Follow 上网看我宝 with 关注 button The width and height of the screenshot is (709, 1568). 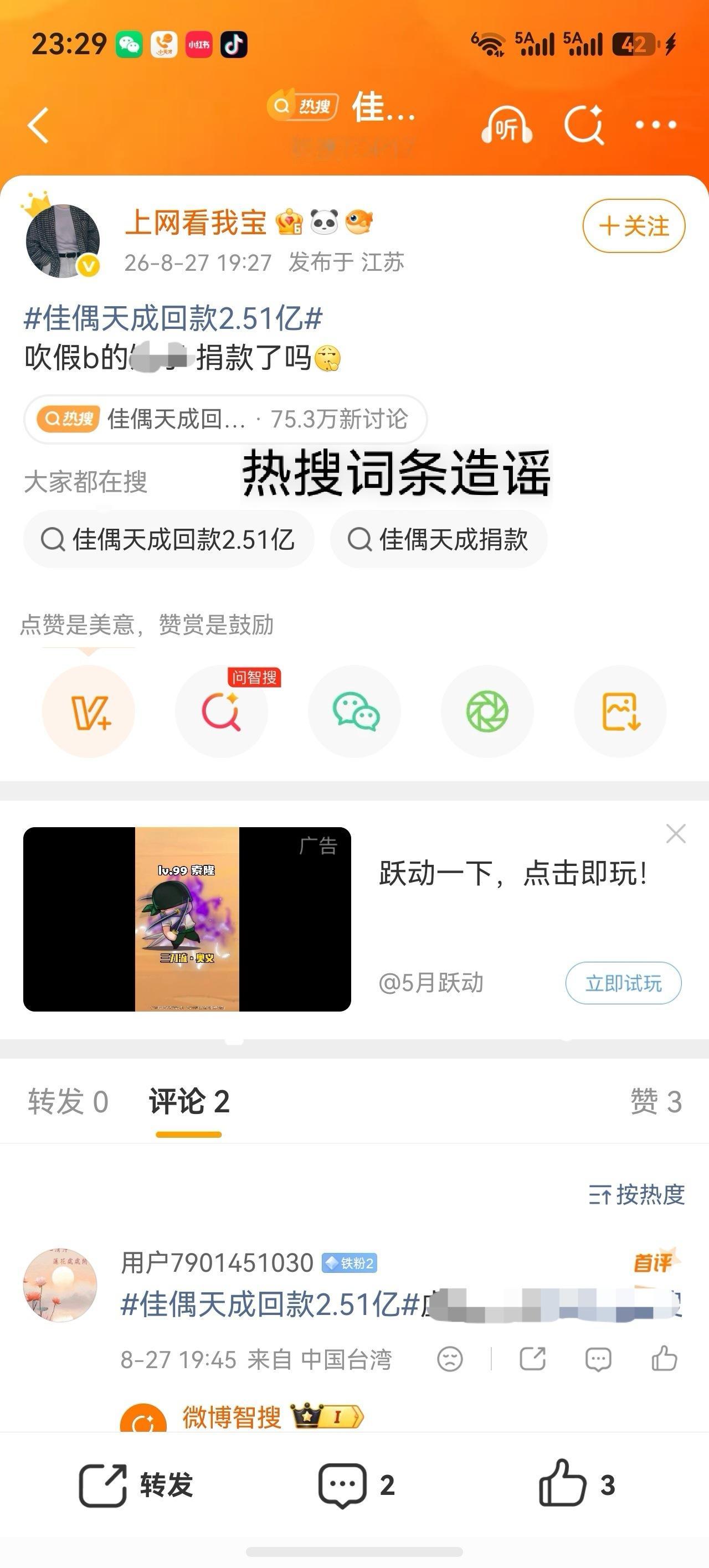634,226
